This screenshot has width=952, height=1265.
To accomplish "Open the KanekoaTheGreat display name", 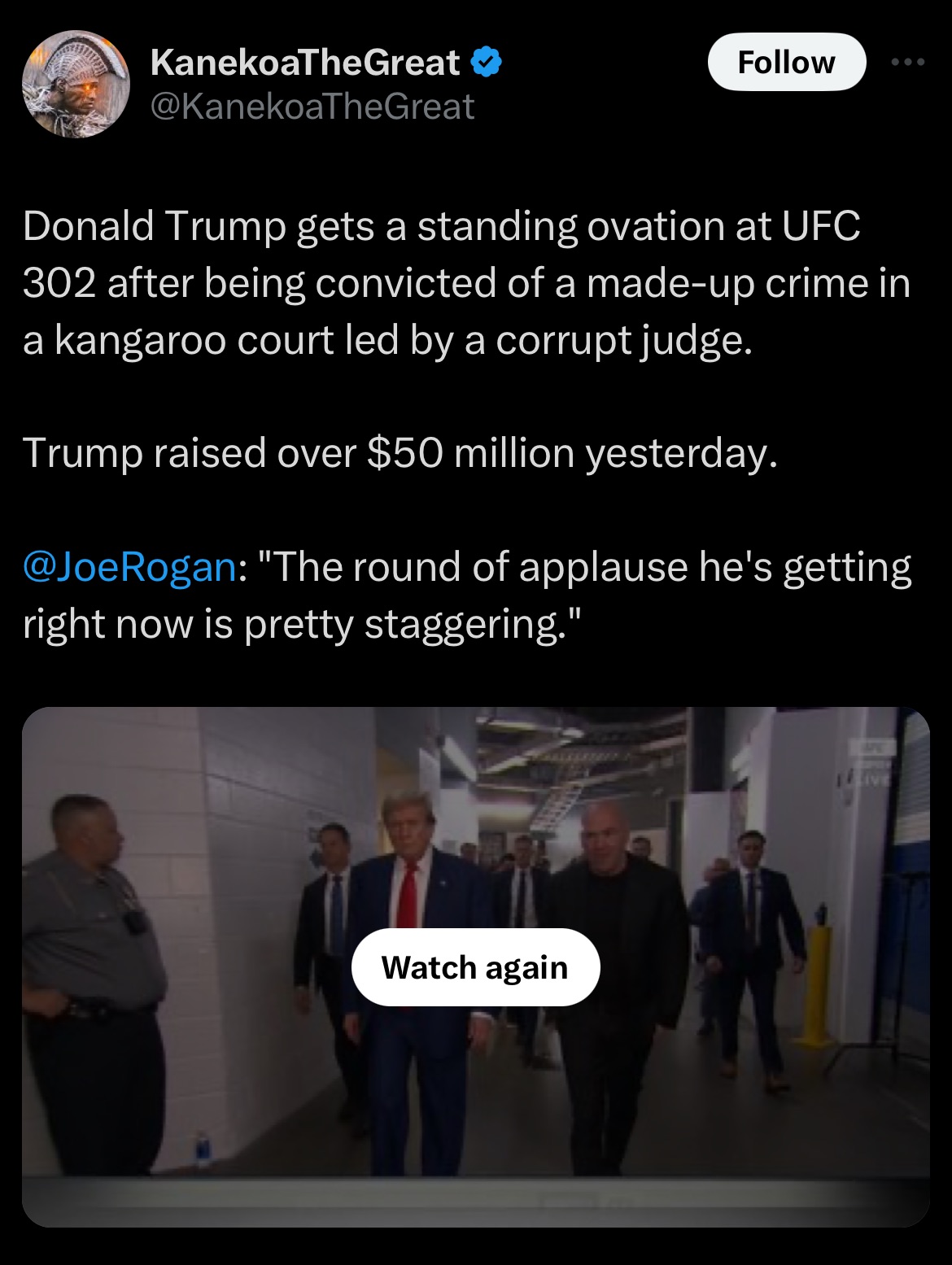I will pyautogui.click(x=304, y=63).
